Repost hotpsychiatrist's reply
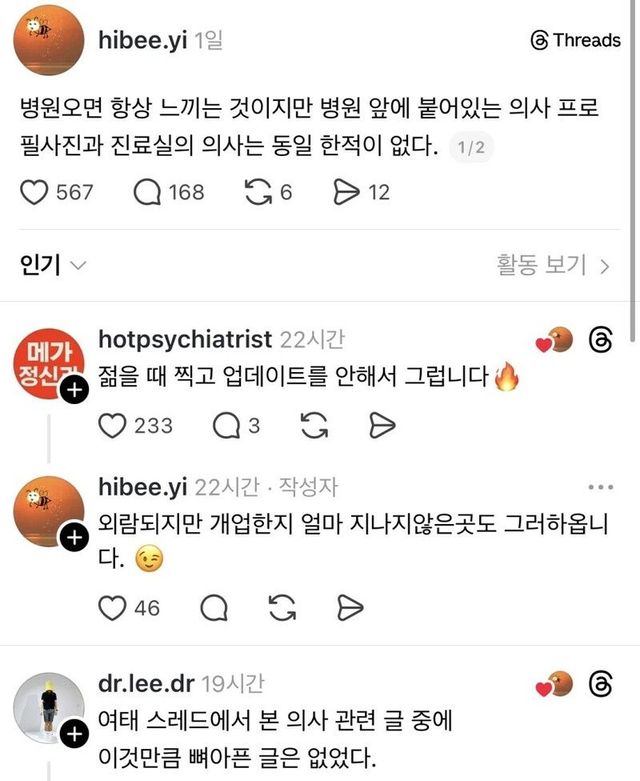640x781 pixels. [314, 426]
